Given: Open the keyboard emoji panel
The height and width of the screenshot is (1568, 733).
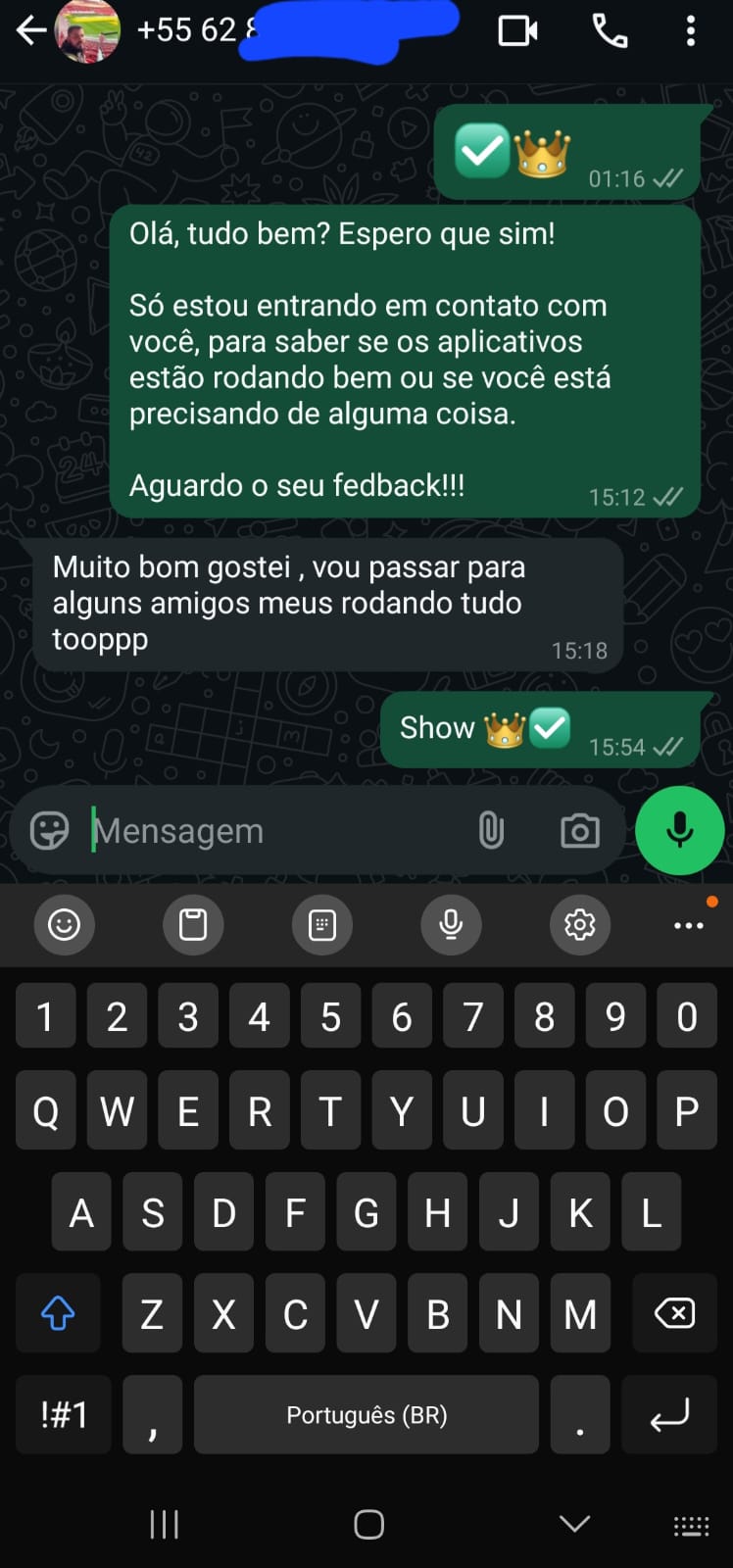Looking at the screenshot, I should [x=64, y=924].
